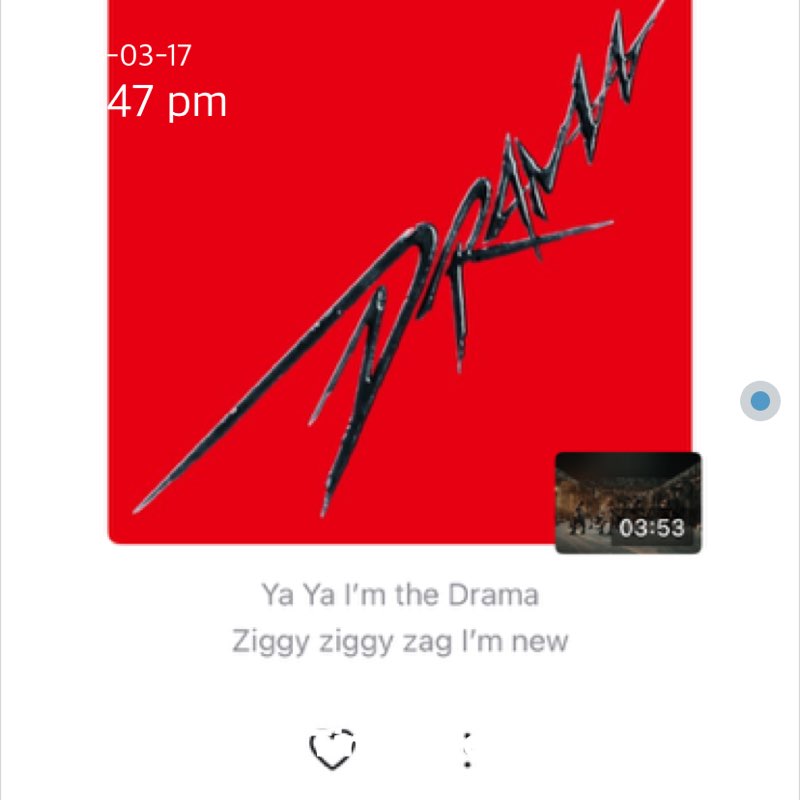Image resolution: width=800 pixels, height=800 pixels.
Task: Open the three-dot more options menu
Action: (467, 750)
